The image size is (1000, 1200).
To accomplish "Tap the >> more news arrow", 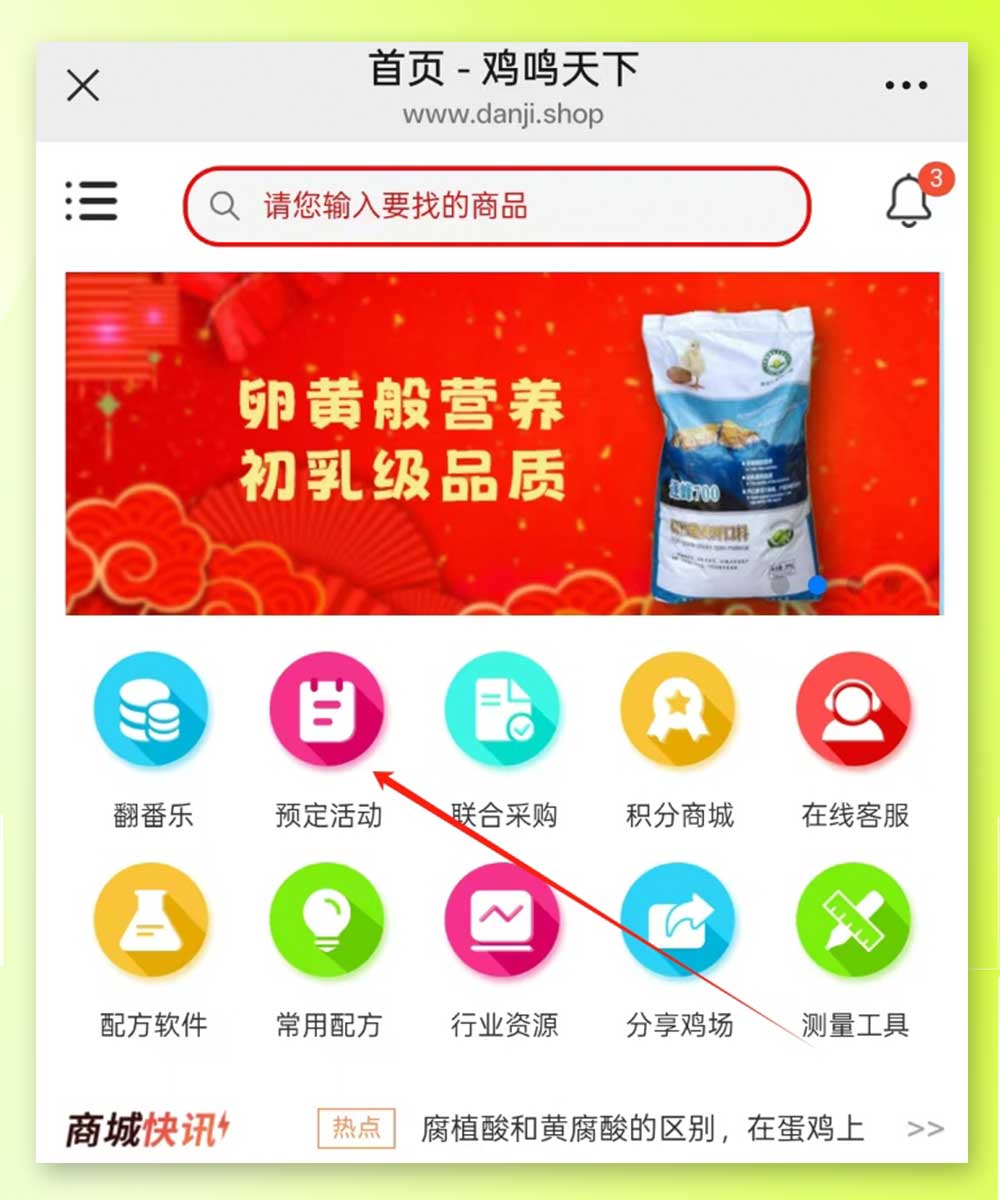I will pyautogui.click(x=925, y=1129).
